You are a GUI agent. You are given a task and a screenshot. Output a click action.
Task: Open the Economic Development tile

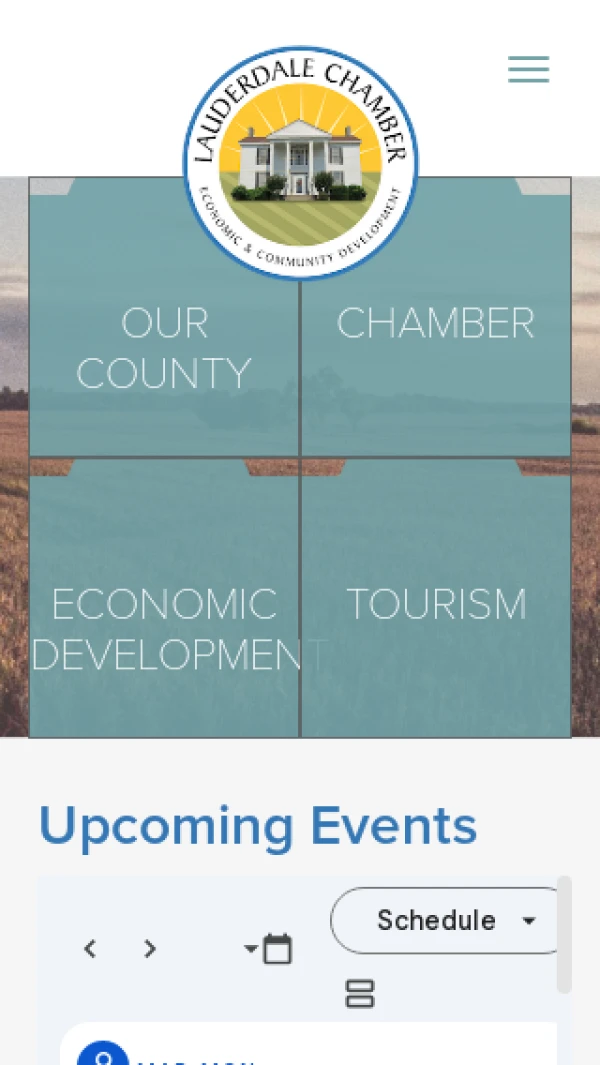click(x=164, y=628)
